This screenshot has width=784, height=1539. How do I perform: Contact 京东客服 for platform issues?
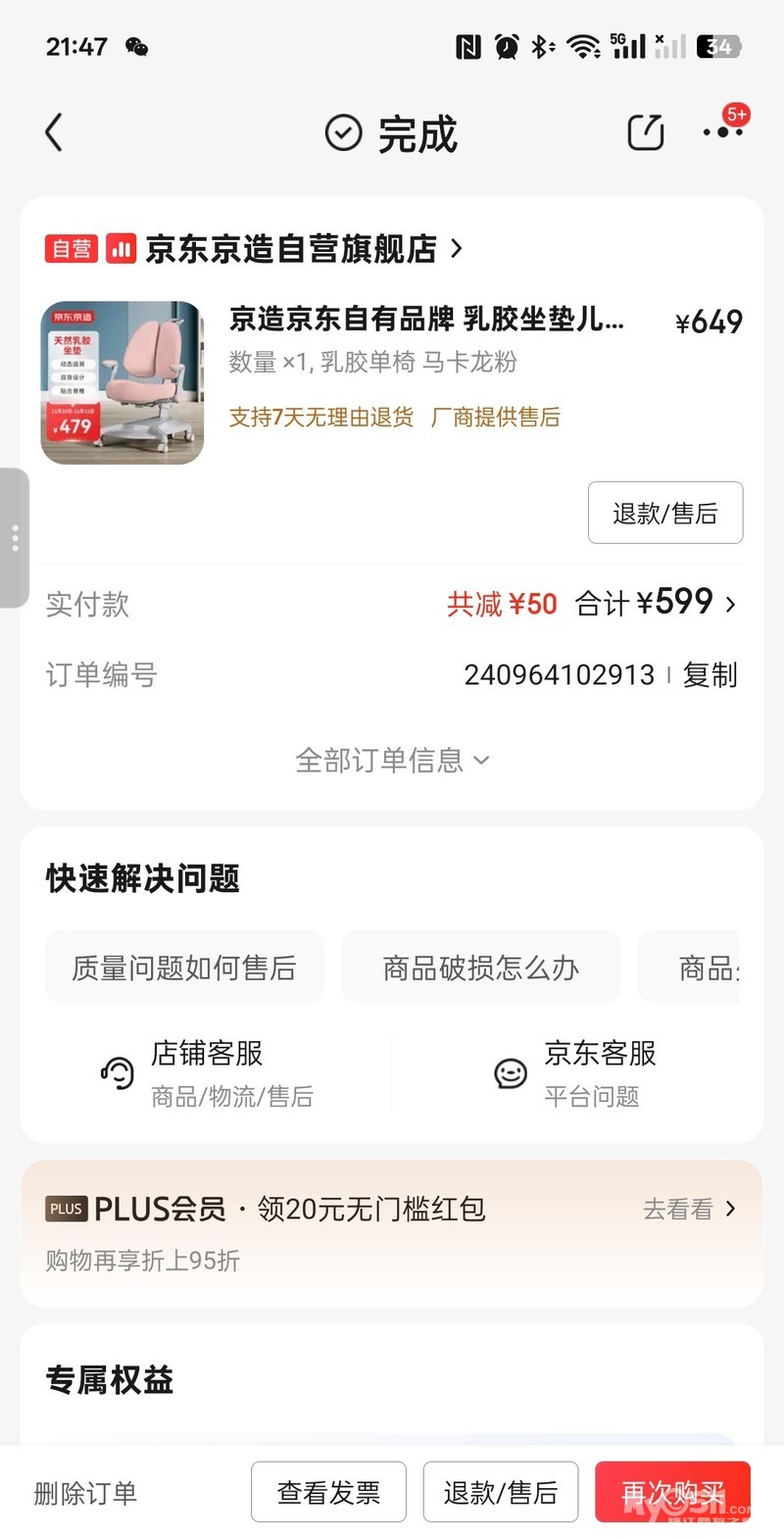(x=598, y=1072)
